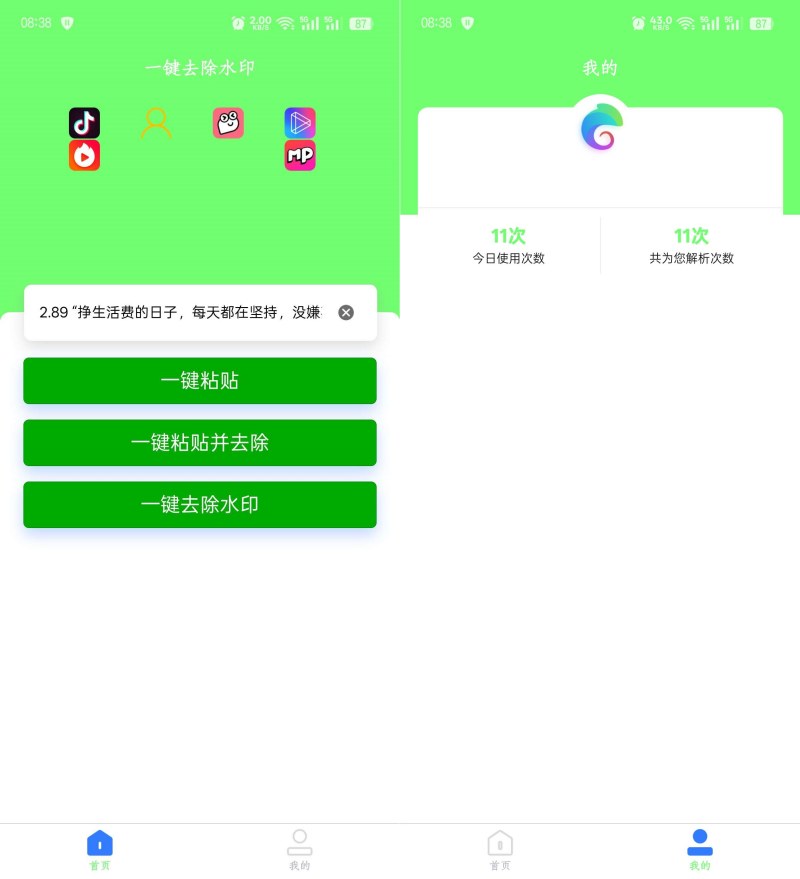Select 一键粘贴并去除
800x879 pixels.
[x=200, y=443]
